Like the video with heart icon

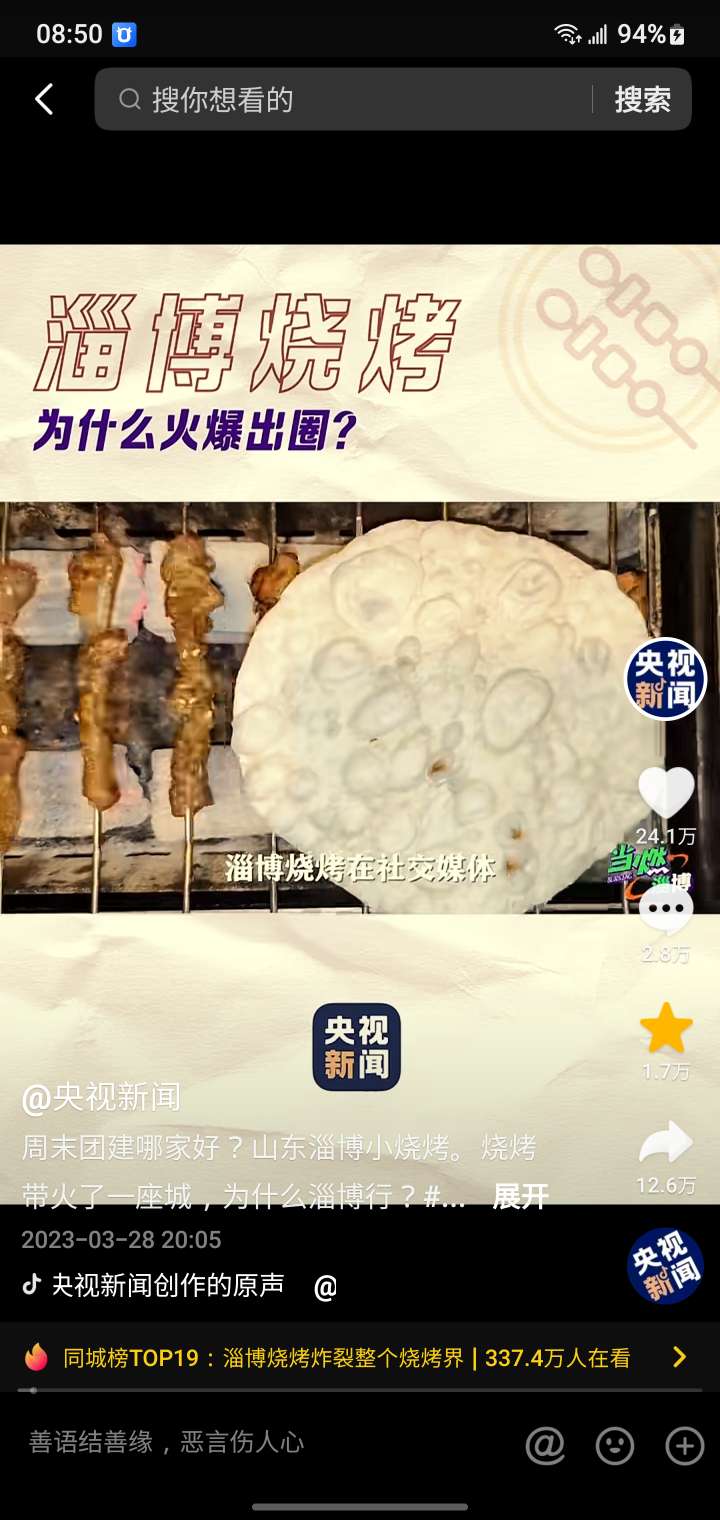tap(666, 792)
